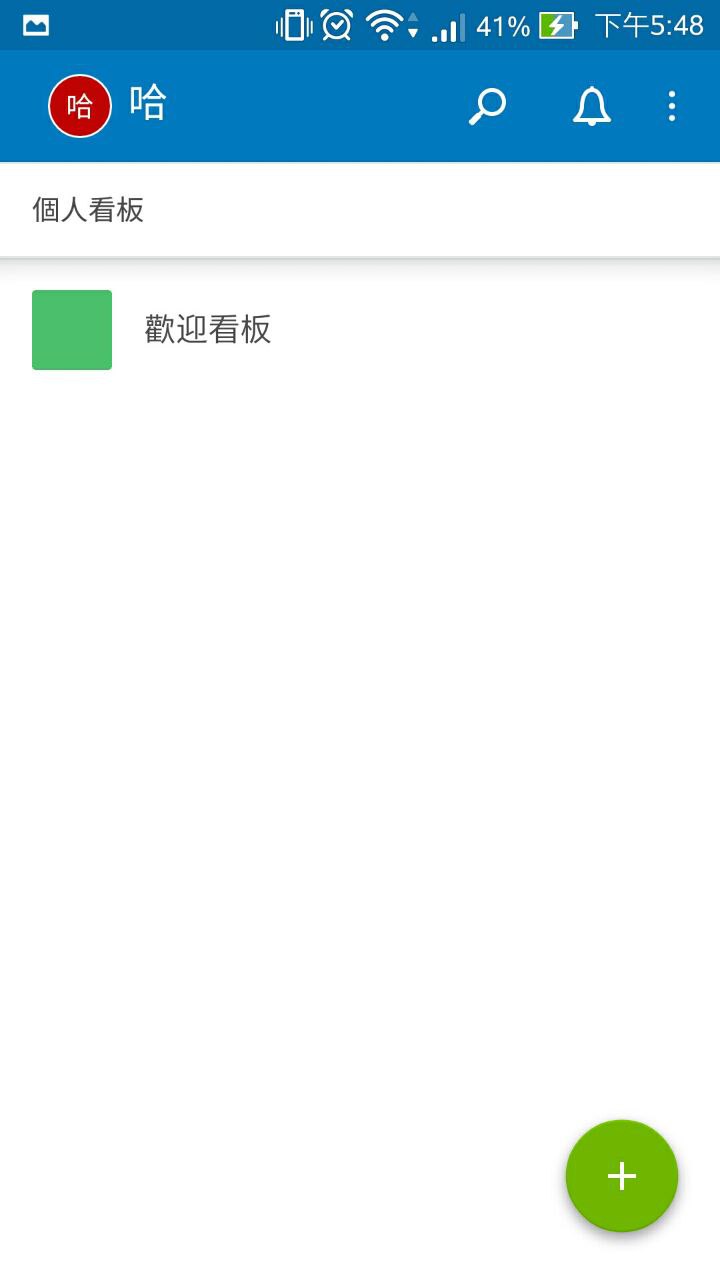Image resolution: width=720 pixels, height=1280 pixels.
Task: Open the three-dot overflow menu
Action: pos(672,106)
